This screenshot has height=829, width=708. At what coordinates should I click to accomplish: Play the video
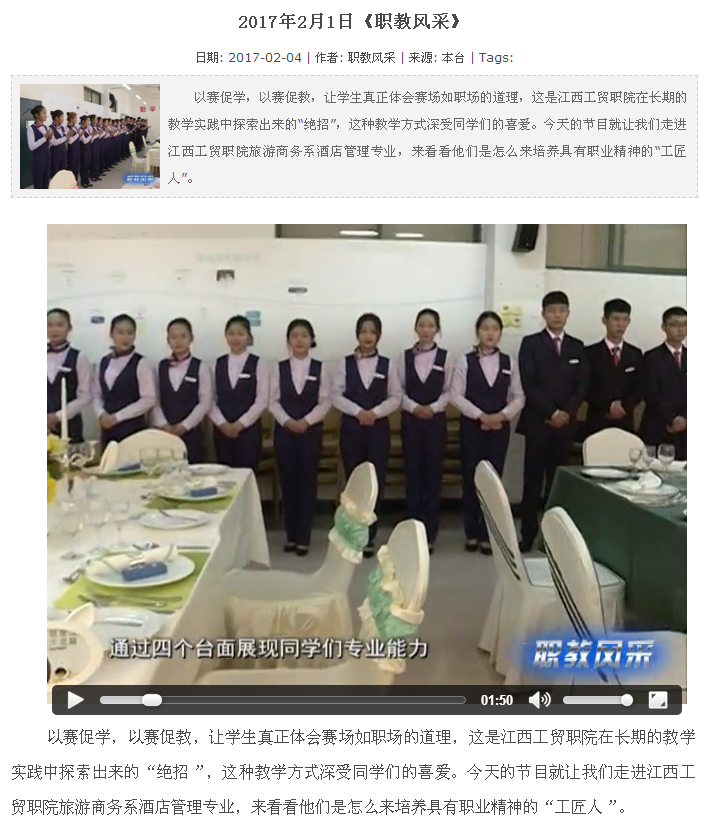point(75,700)
